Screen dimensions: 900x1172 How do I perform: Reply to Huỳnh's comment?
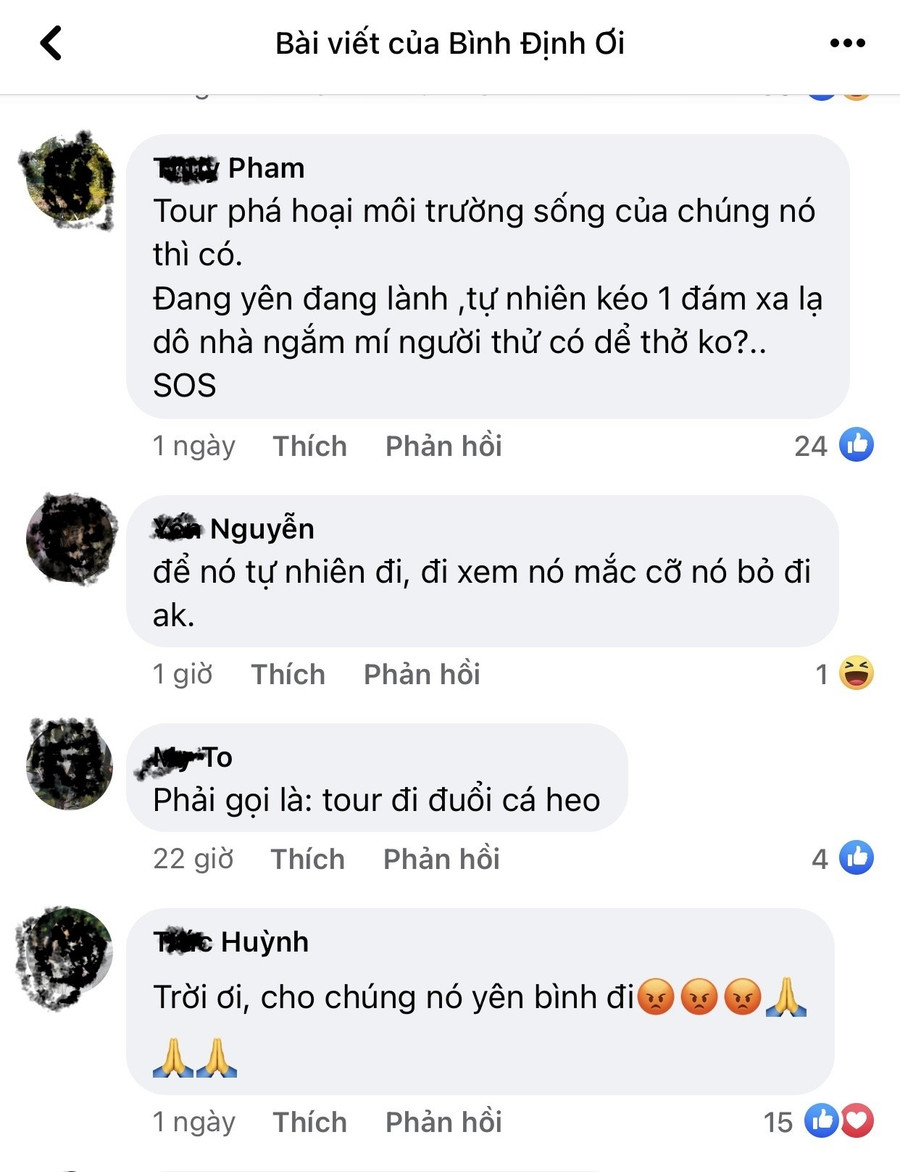pyautogui.click(x=443, y=1122)
